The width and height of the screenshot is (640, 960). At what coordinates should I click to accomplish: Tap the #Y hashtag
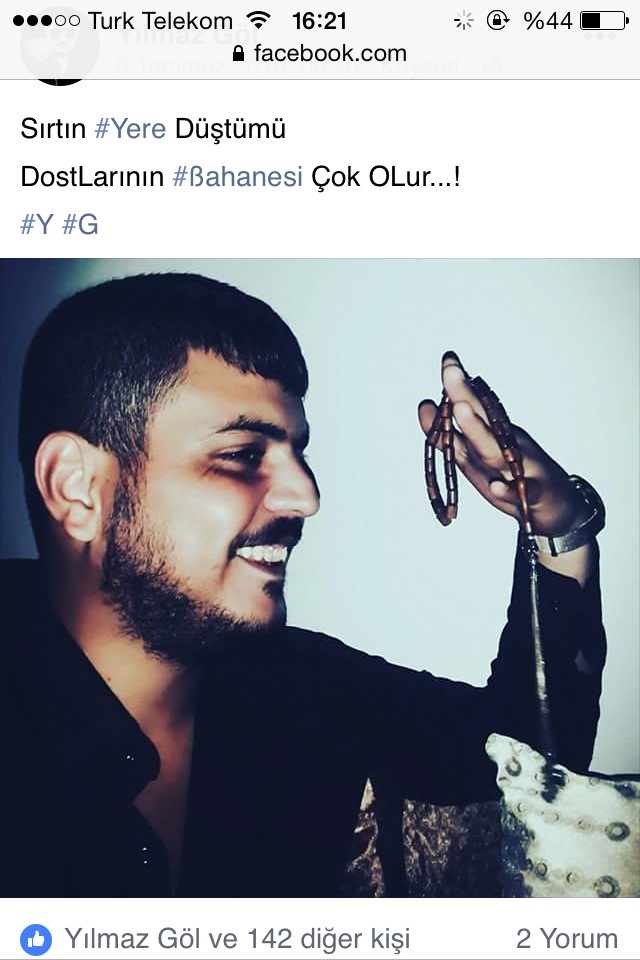point(37,225)
